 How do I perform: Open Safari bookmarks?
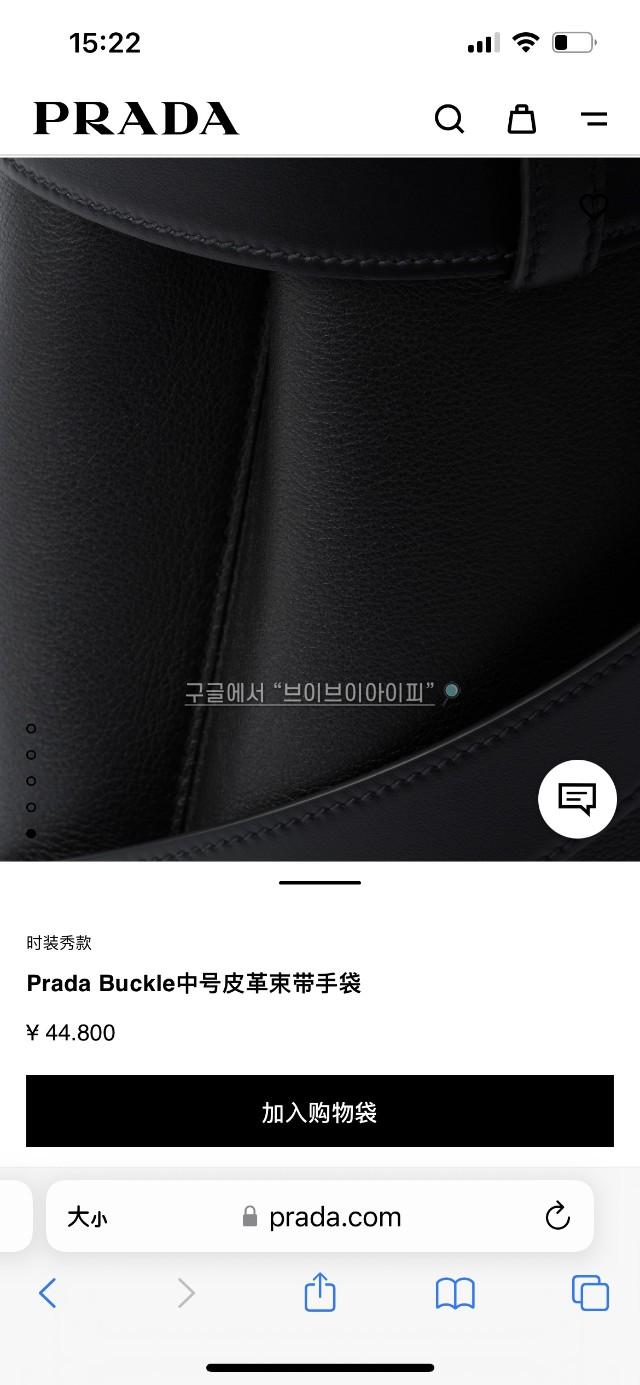click(x=455, y=1294)
